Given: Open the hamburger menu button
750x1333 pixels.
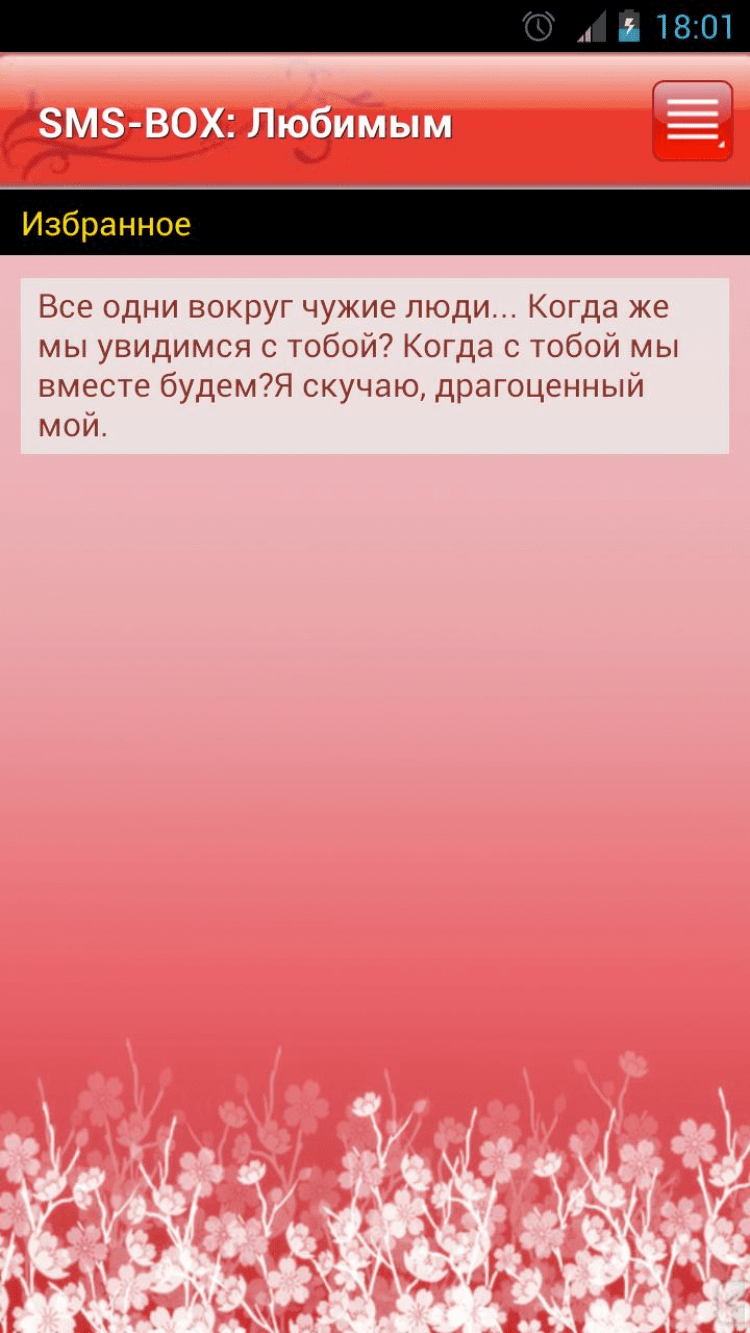Looking at the screenshot, I should tap(692, 121).
